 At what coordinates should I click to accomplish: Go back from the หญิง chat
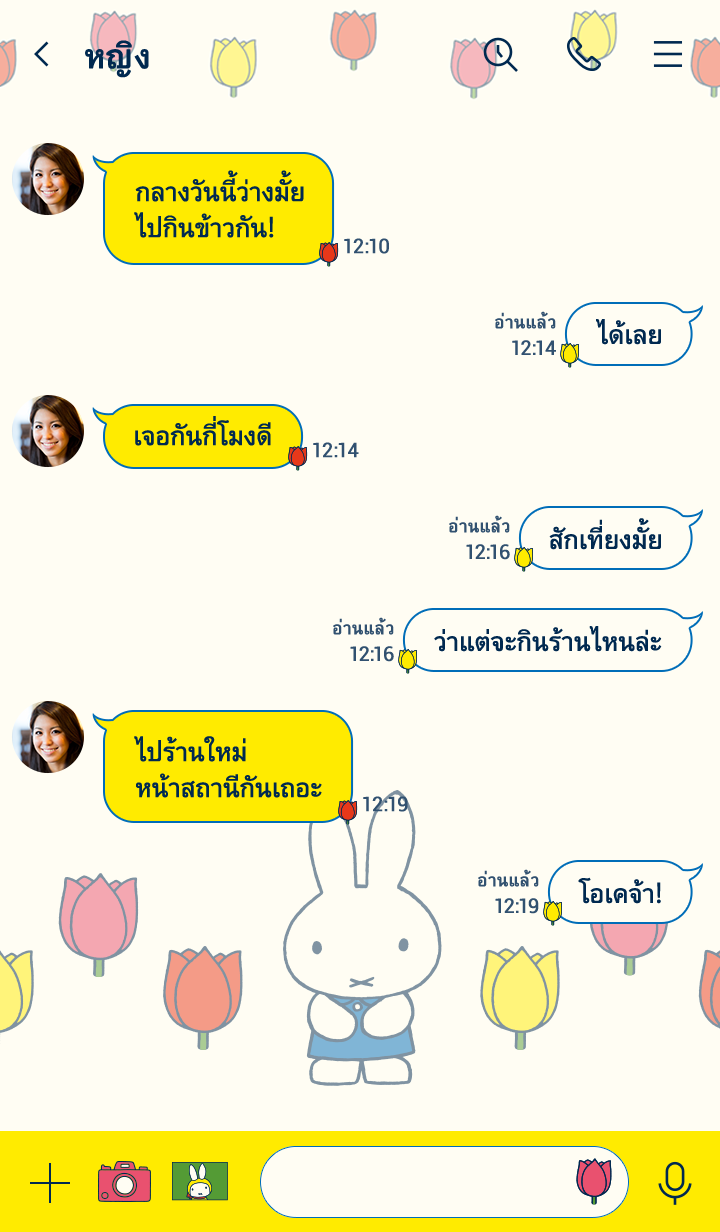coord(41,54)
